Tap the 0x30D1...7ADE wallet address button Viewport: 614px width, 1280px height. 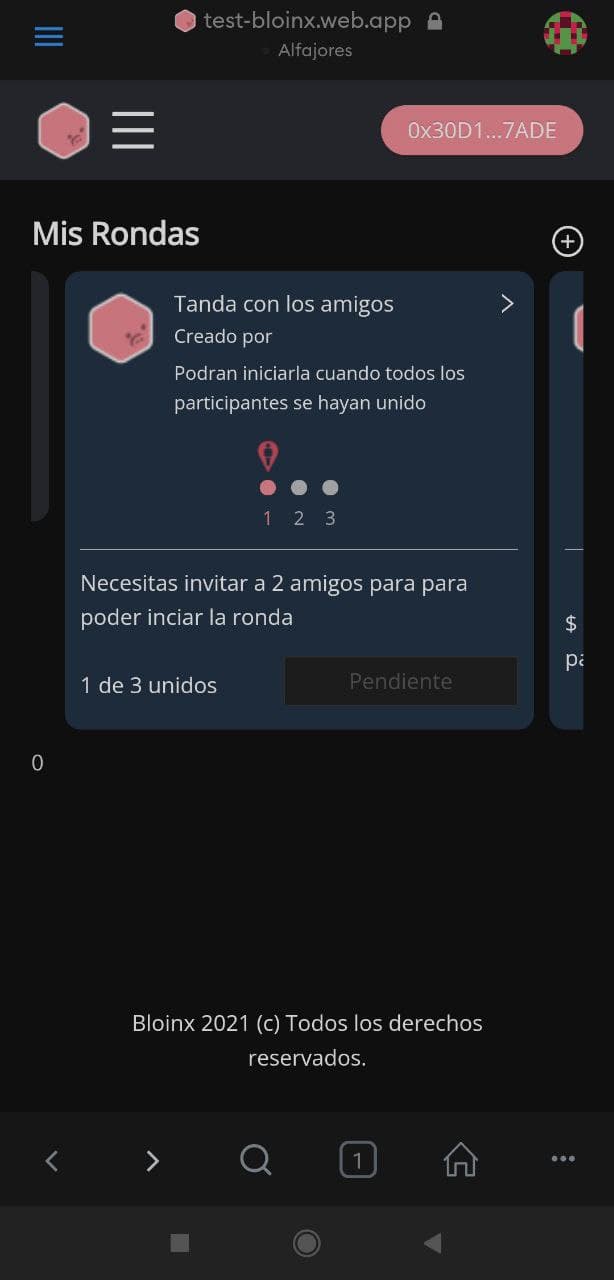click(481, 130)
